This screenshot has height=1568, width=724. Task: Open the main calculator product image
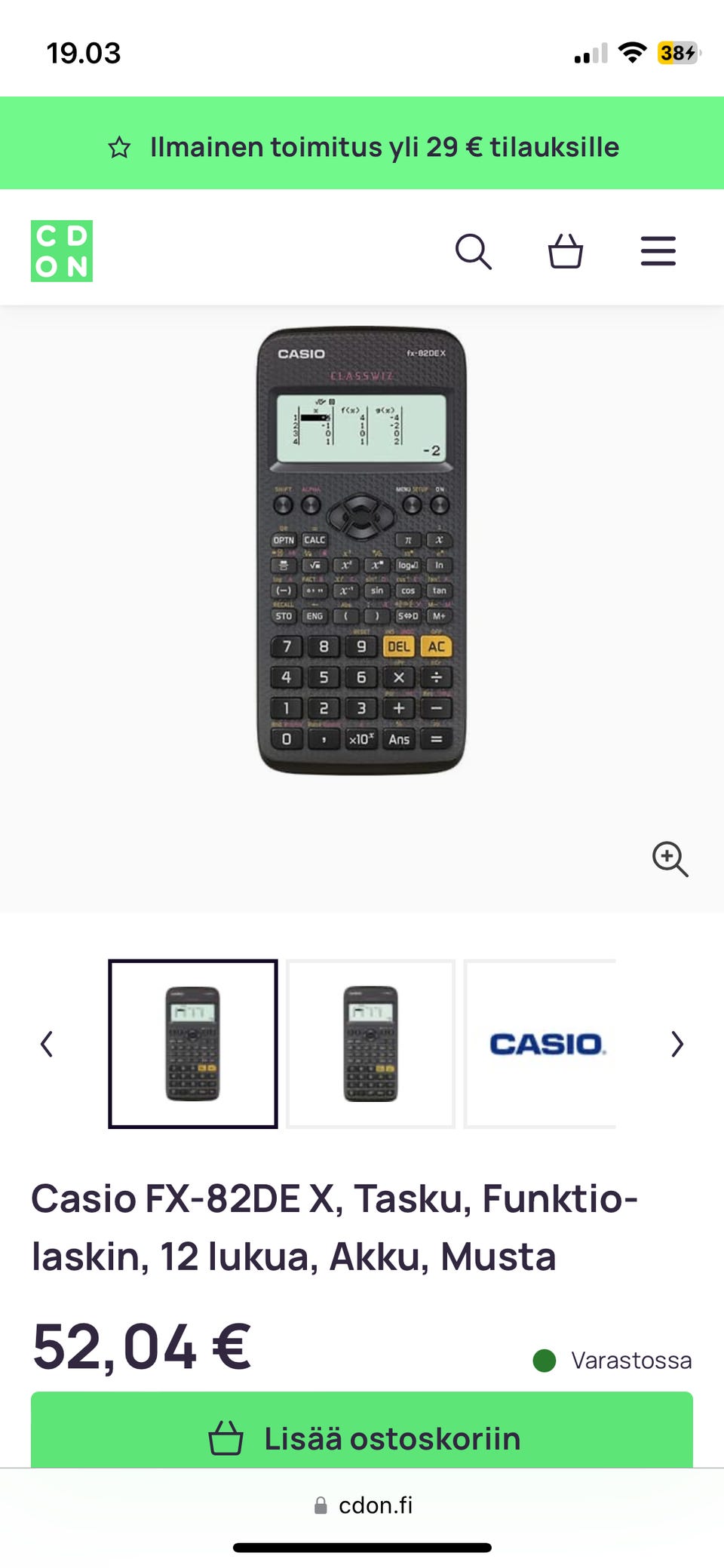362,551
